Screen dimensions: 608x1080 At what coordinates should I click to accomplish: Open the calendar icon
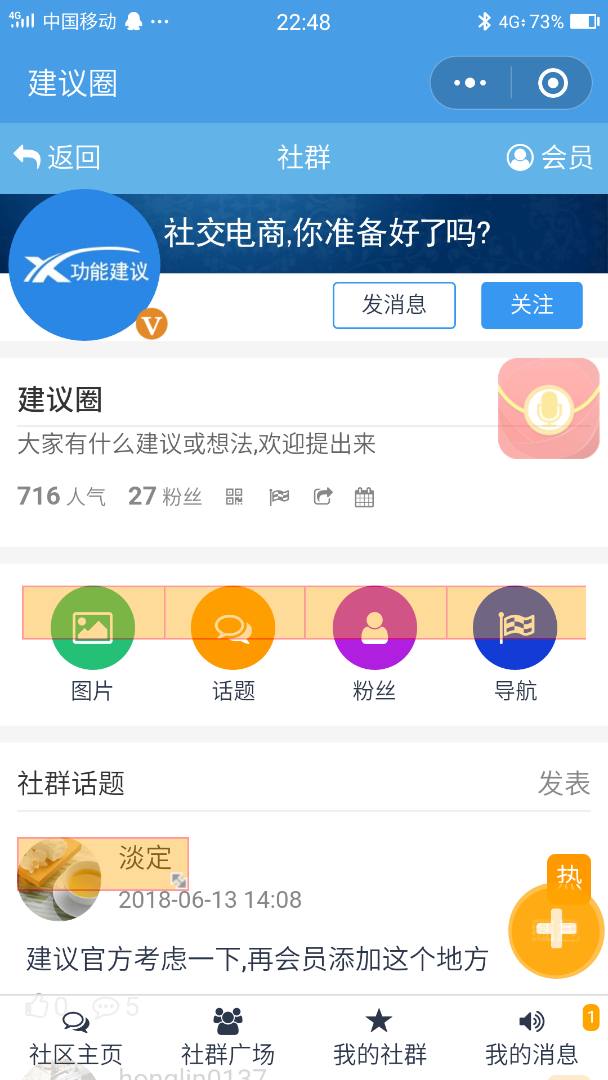point(364,497)
